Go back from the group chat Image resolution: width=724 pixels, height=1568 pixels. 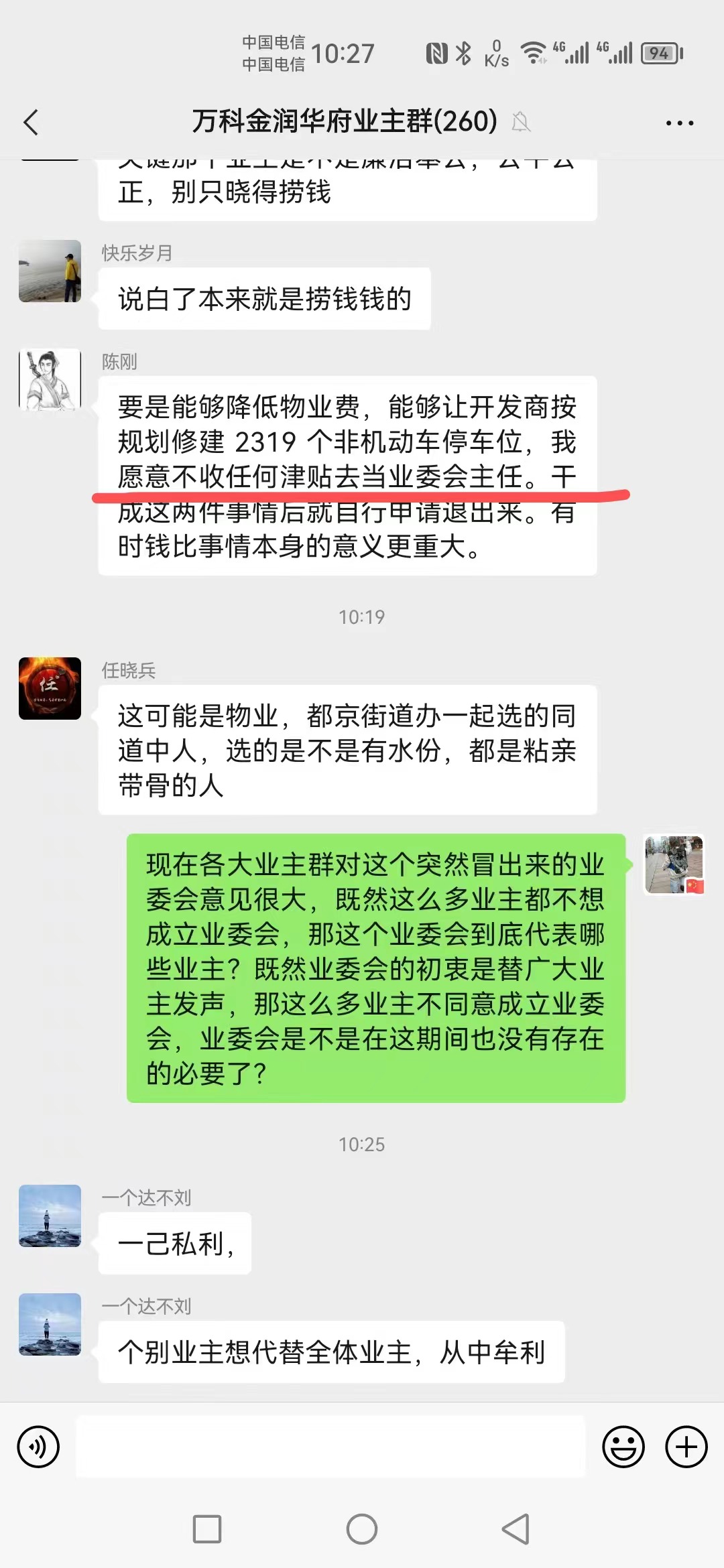(31, 123)
